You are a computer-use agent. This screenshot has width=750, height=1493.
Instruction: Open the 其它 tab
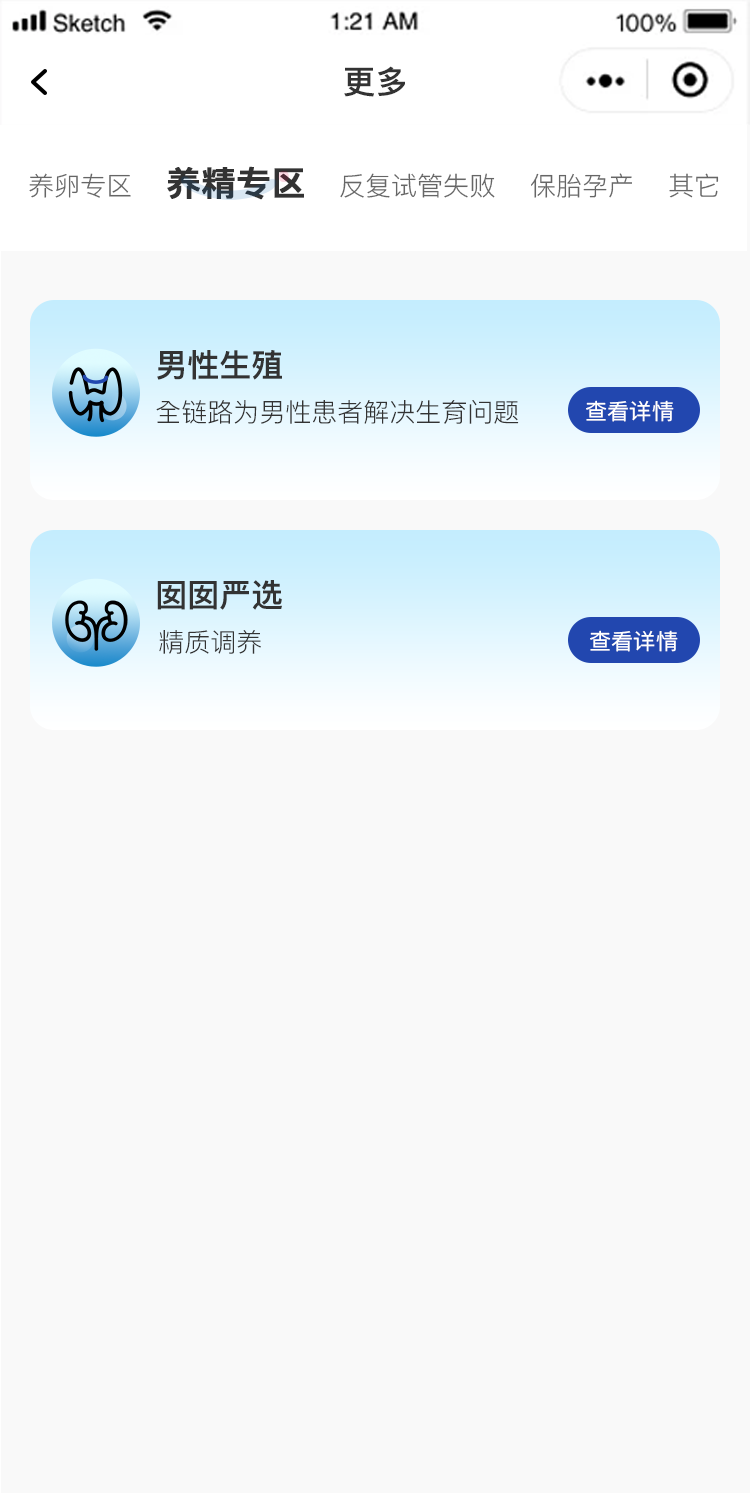point(694,185)
